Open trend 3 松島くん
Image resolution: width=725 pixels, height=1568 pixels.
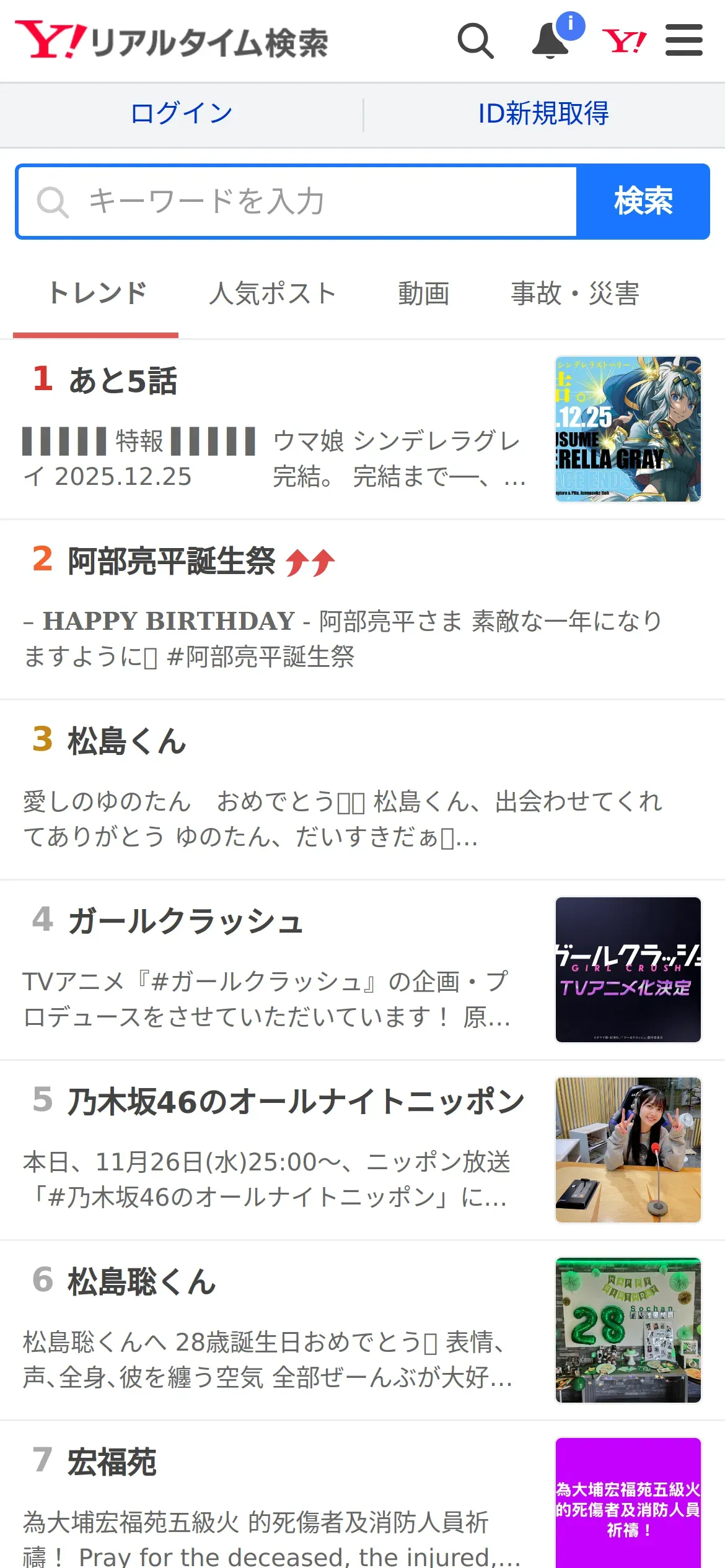(362, 790)
